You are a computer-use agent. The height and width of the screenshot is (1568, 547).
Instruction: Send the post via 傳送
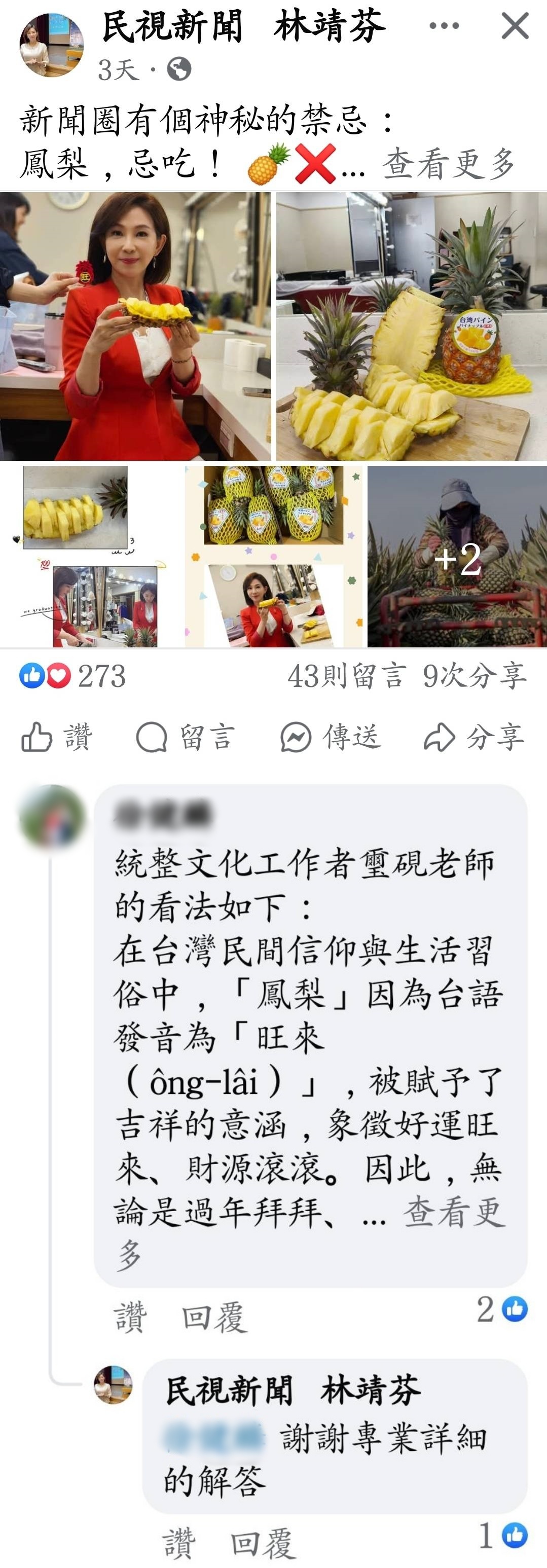point(332,737)
